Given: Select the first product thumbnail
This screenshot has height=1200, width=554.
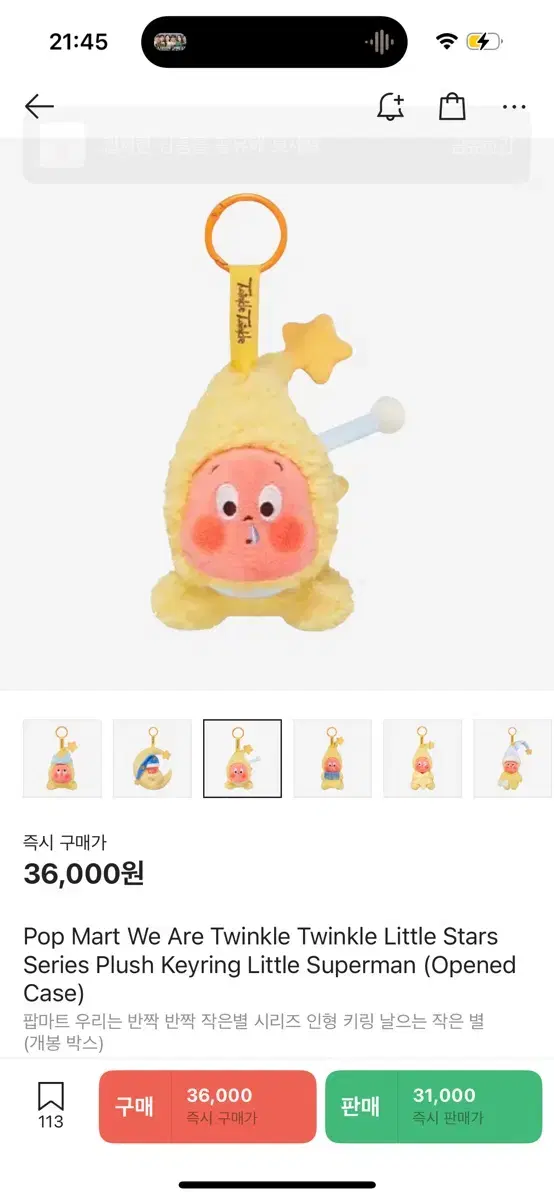Looking at the screenshot, I should (62, 759).
